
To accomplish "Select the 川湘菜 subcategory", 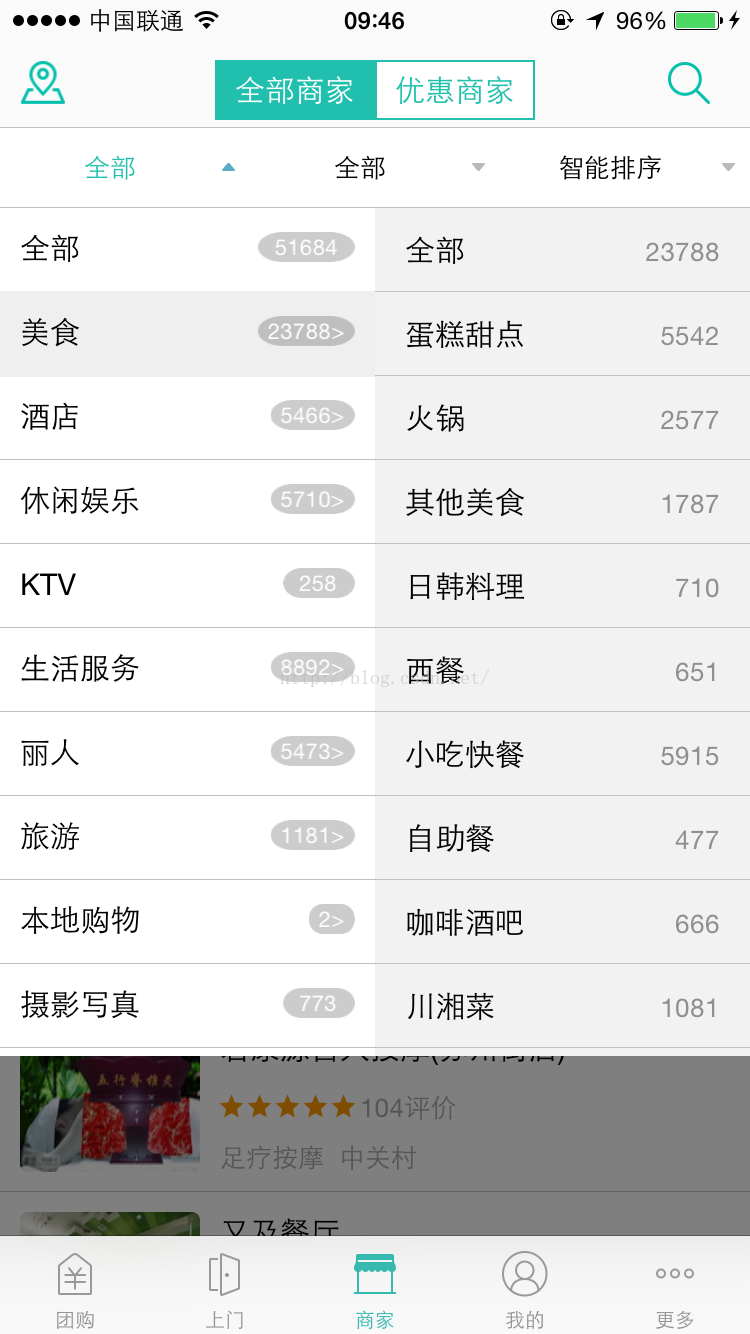I will [x=562, y=1007].
